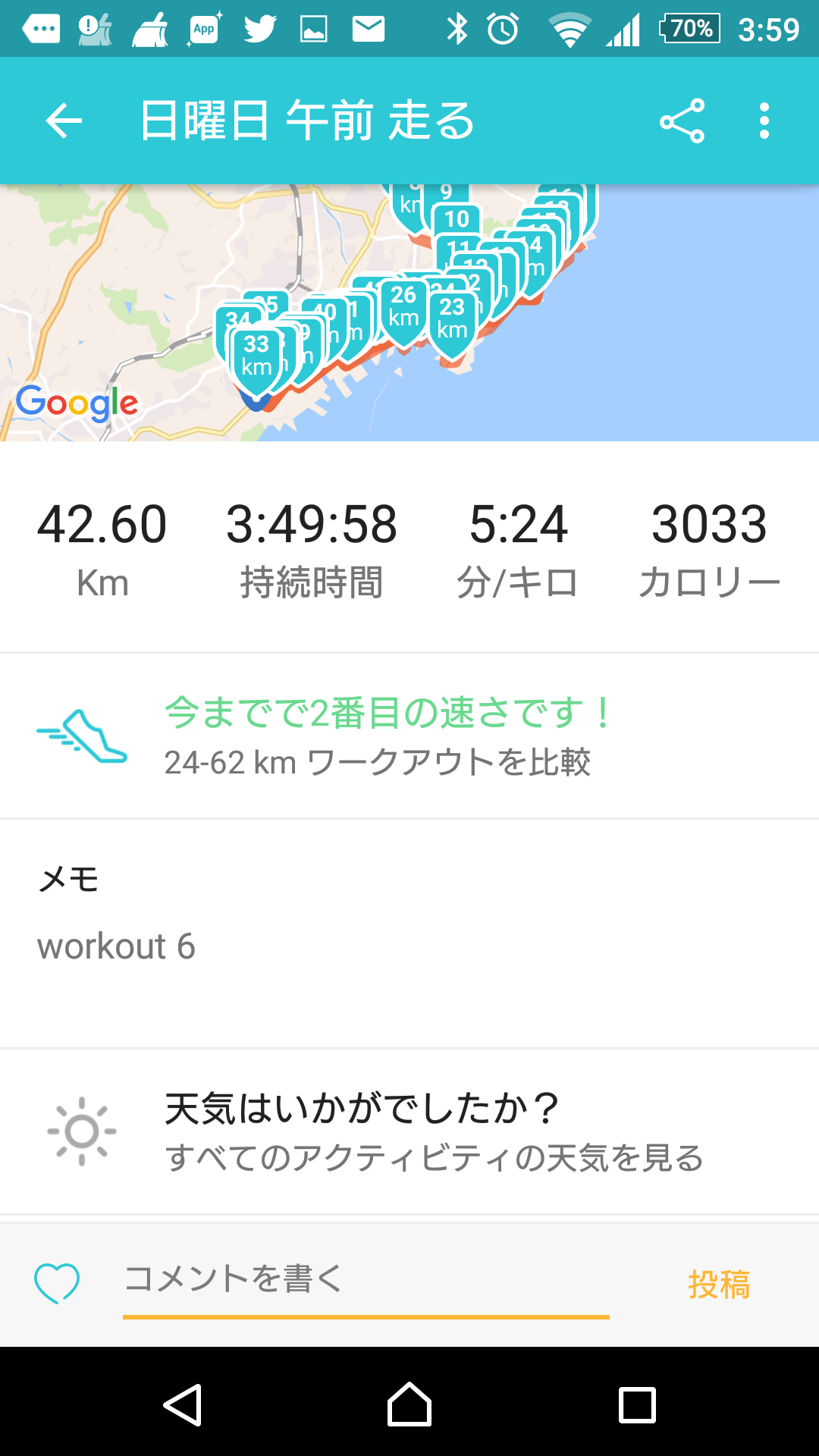Focus the コメントを書く comment field

(x=366, y=1280)
